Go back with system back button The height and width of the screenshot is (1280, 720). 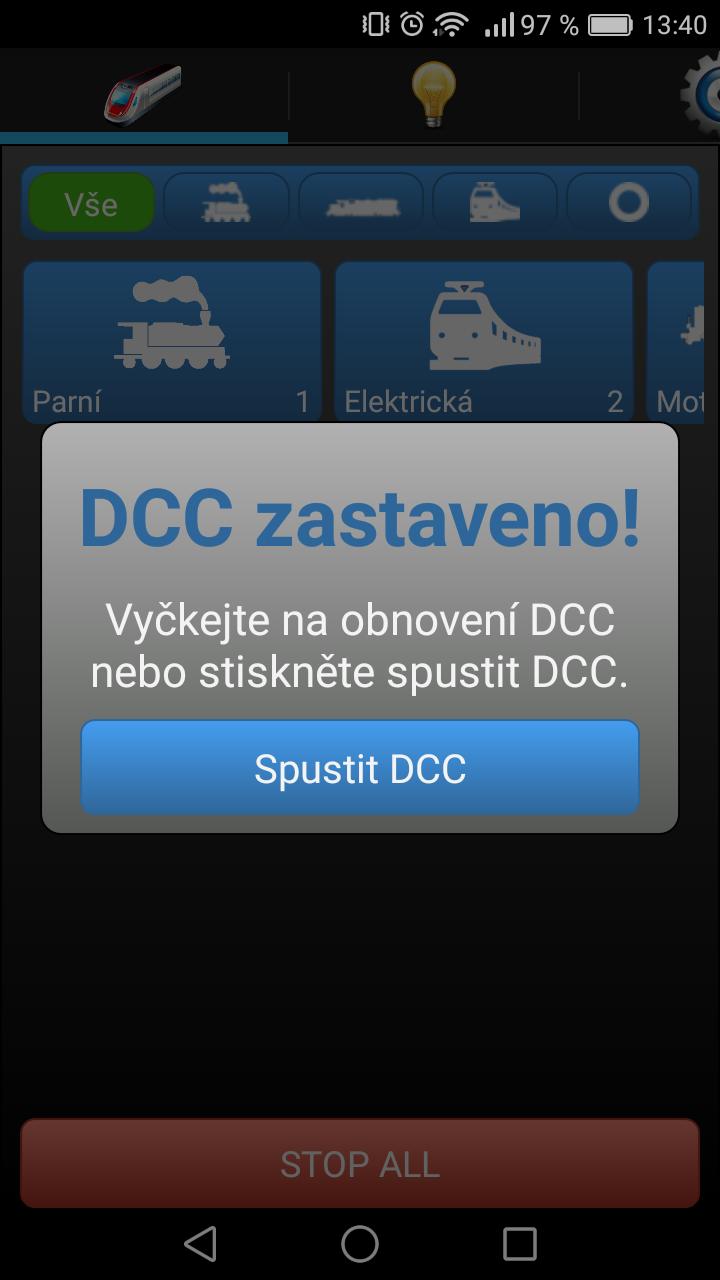(x=201, y=1244)
